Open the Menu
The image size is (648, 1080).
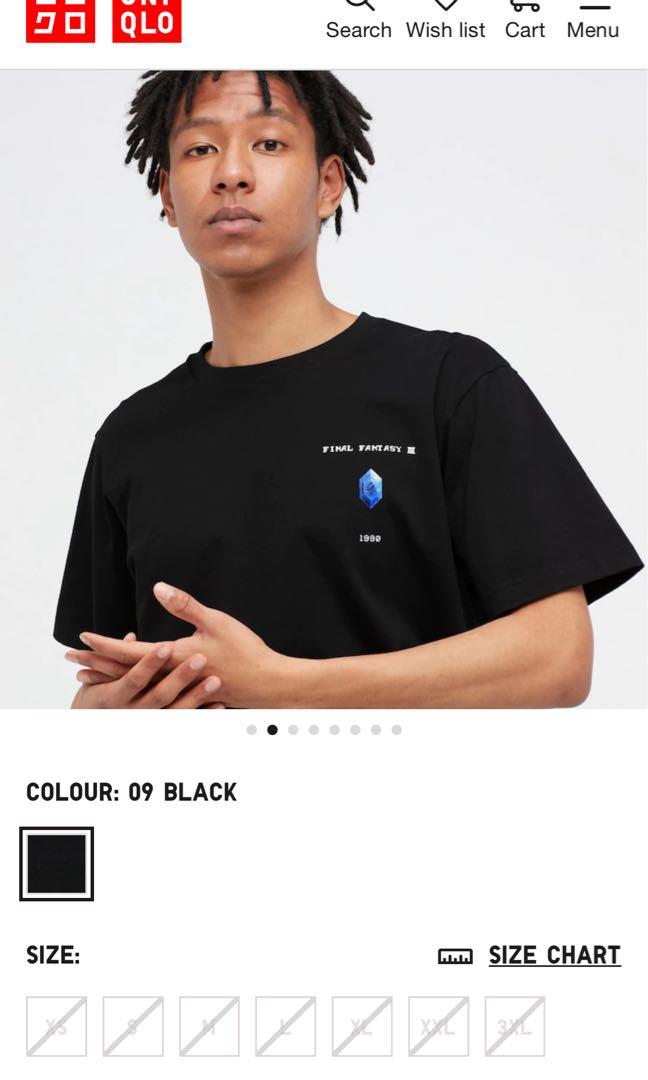pos(593,20)
